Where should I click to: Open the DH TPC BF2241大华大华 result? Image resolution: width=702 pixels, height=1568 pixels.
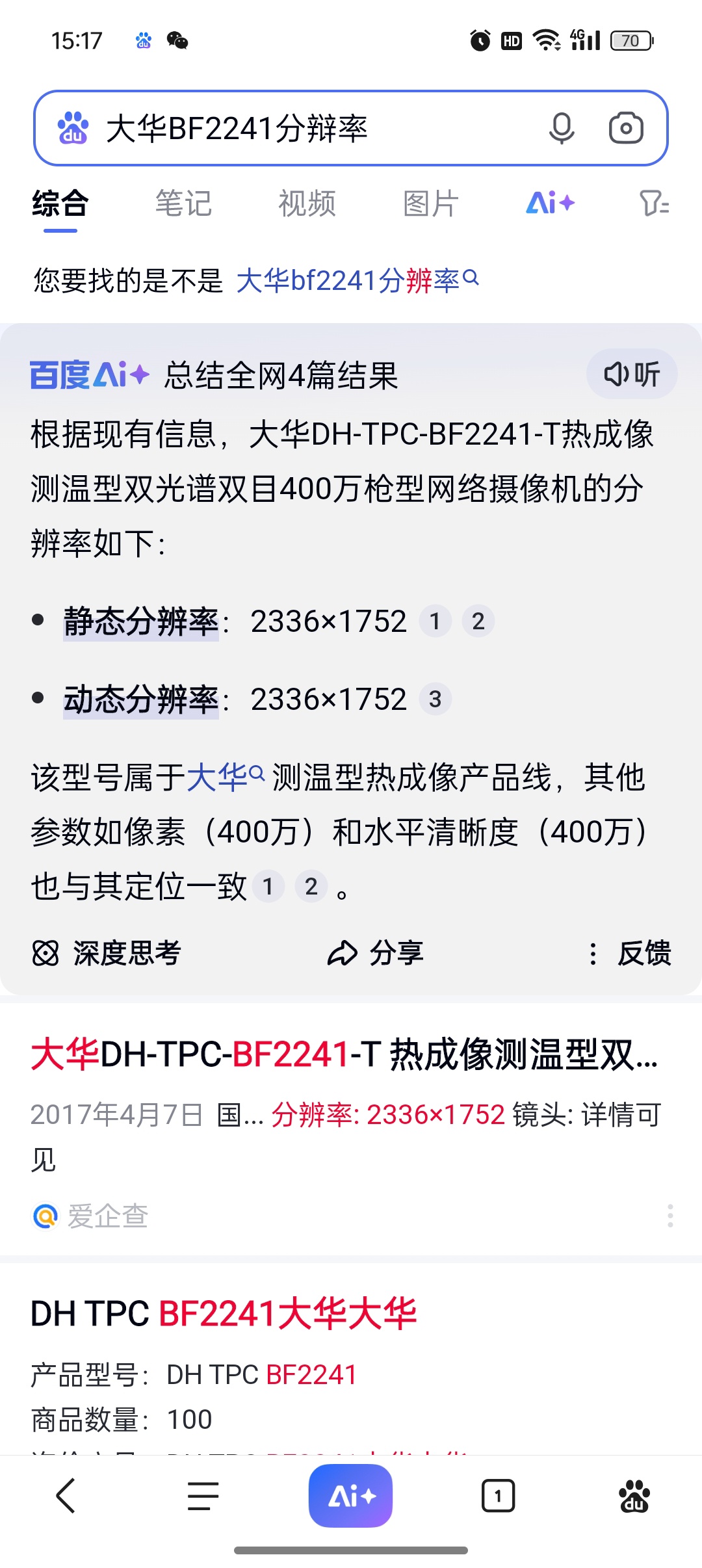[224, 1313]
